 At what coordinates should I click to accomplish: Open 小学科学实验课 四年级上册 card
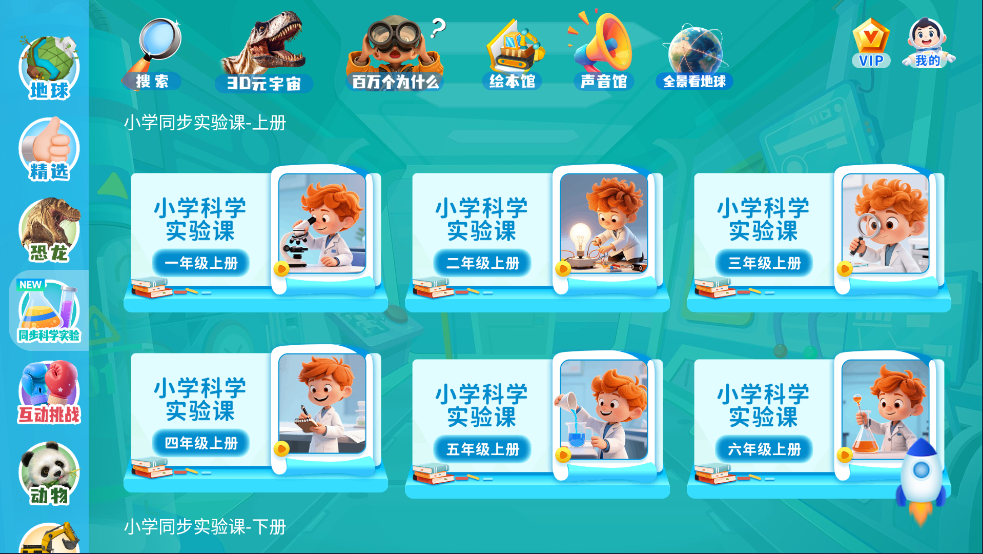tap(255, 420)
